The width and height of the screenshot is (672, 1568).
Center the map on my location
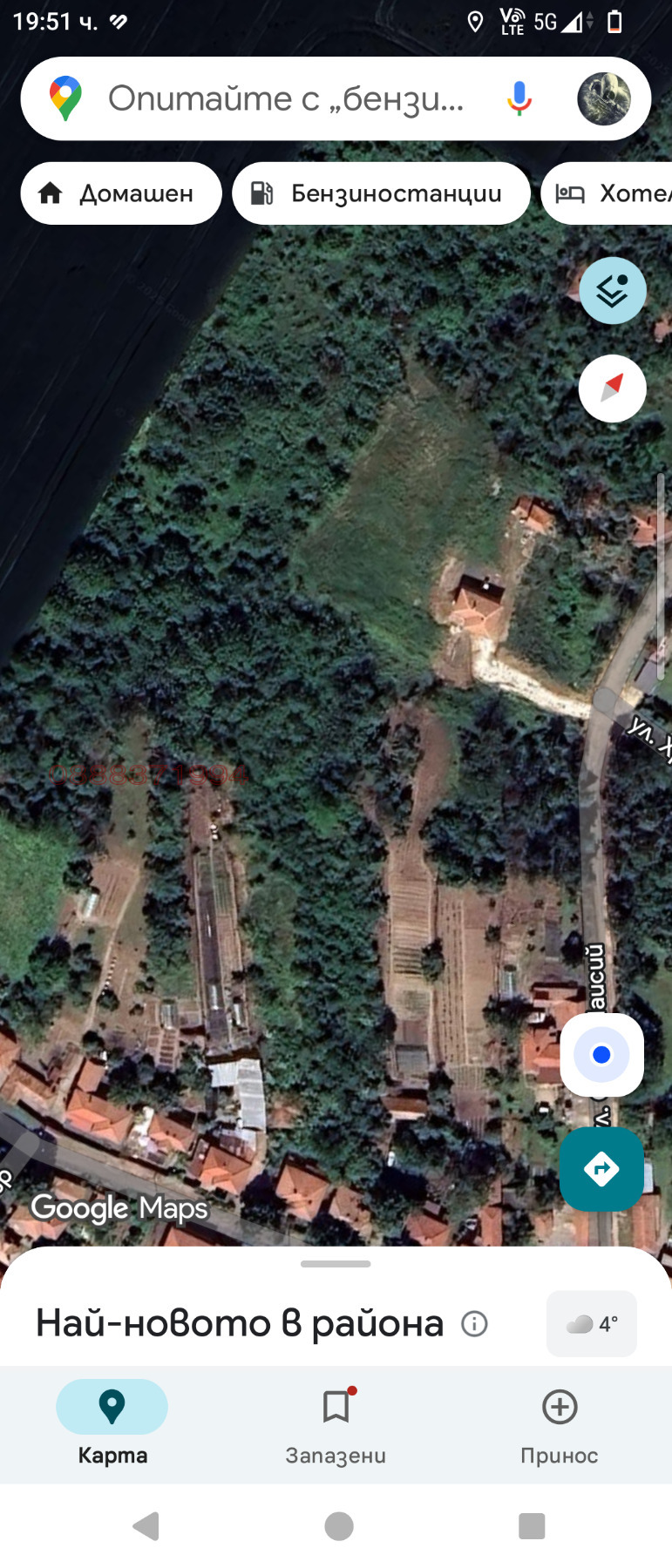601,1055
